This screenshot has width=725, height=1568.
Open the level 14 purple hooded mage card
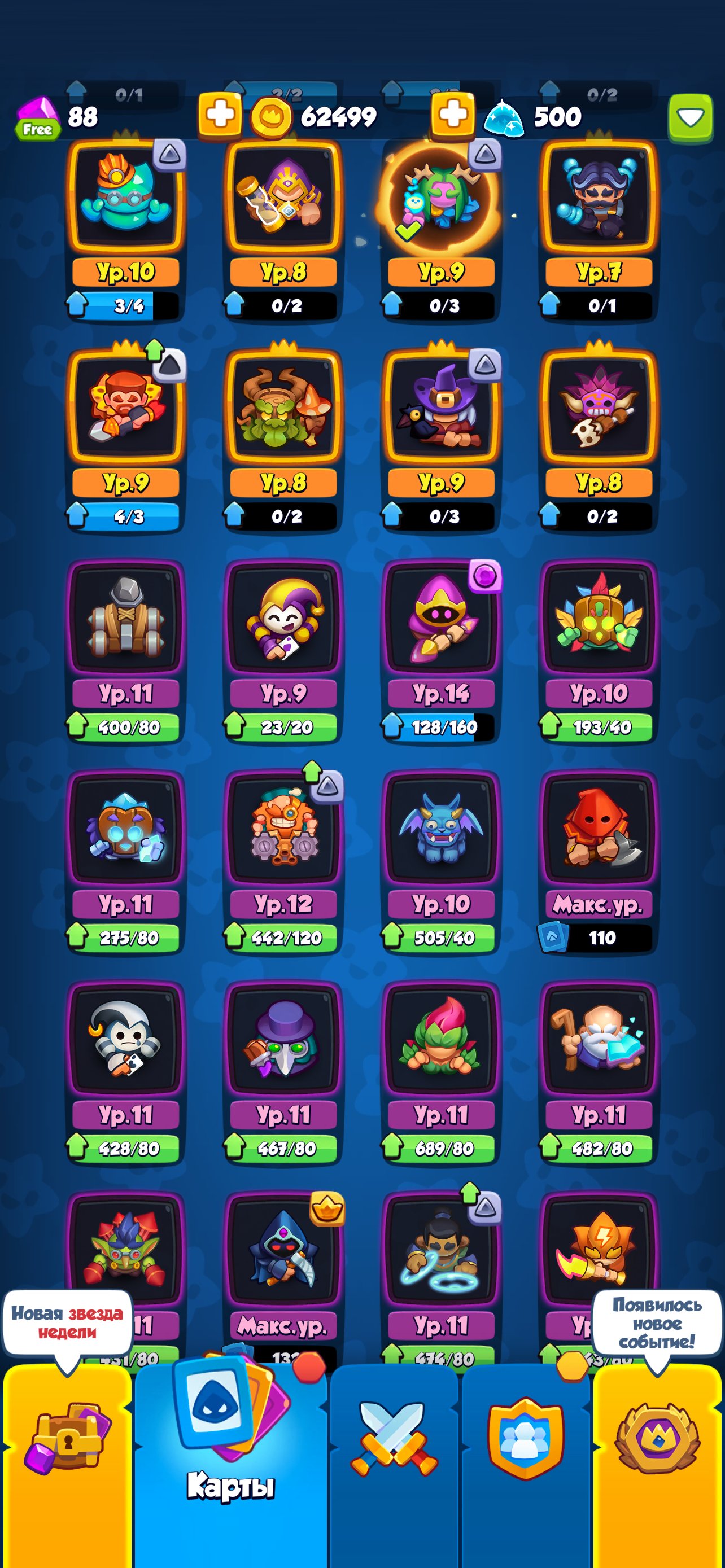pos(442,618)
